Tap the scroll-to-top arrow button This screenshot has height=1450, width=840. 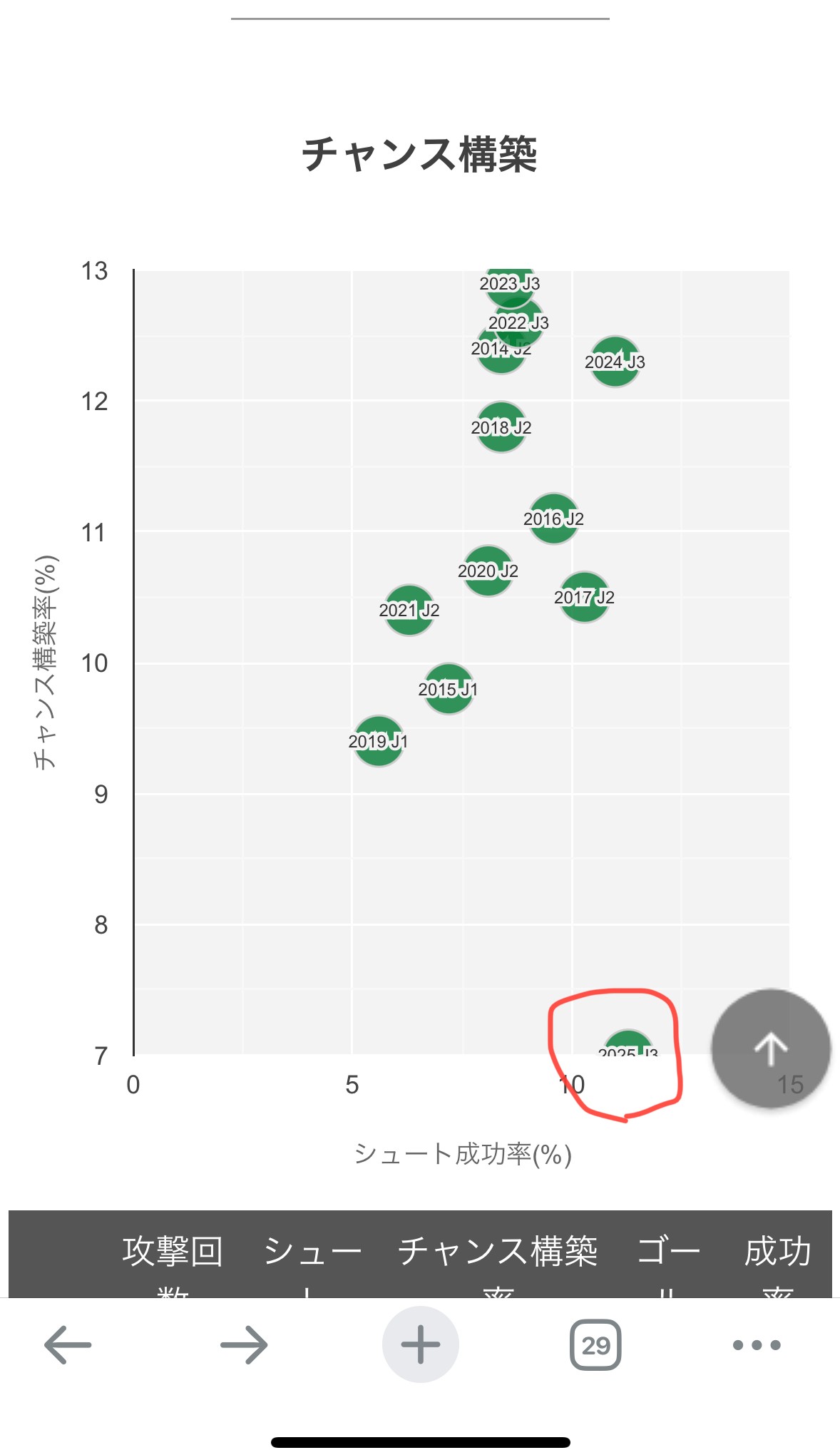[771, 1048]
